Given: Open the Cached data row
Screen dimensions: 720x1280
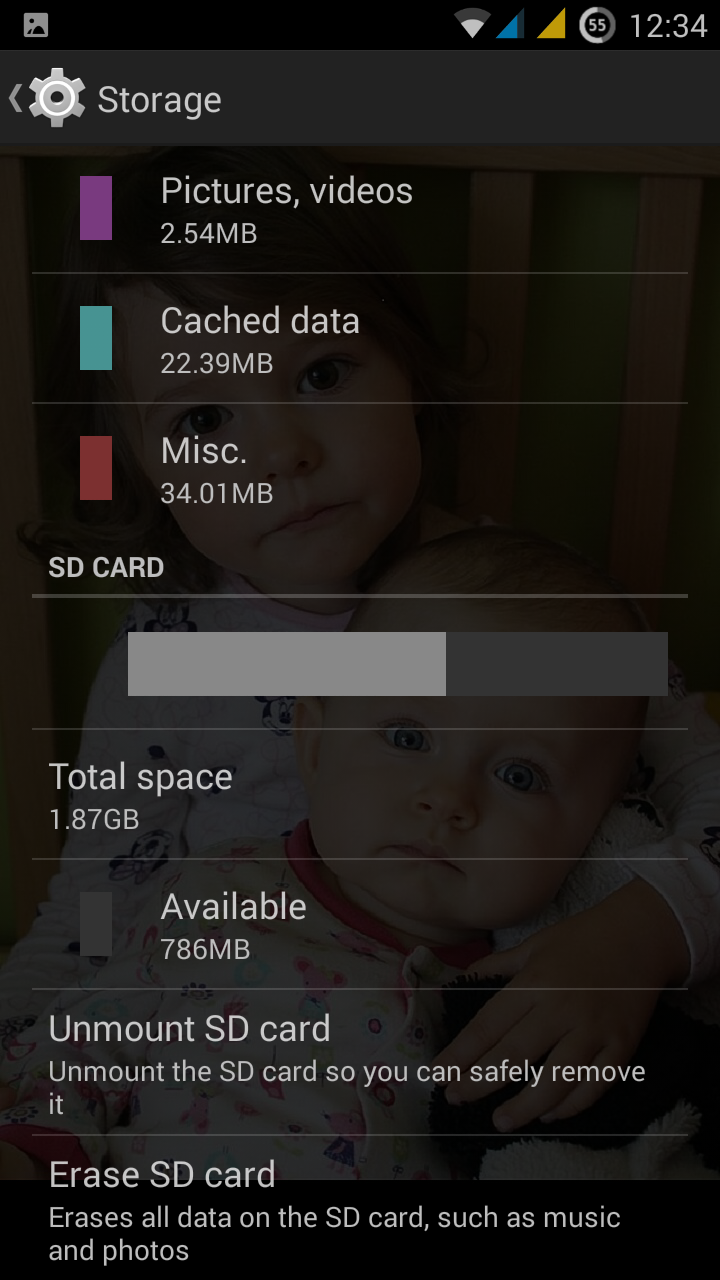Looking at the screenshot, I should 360,338.
